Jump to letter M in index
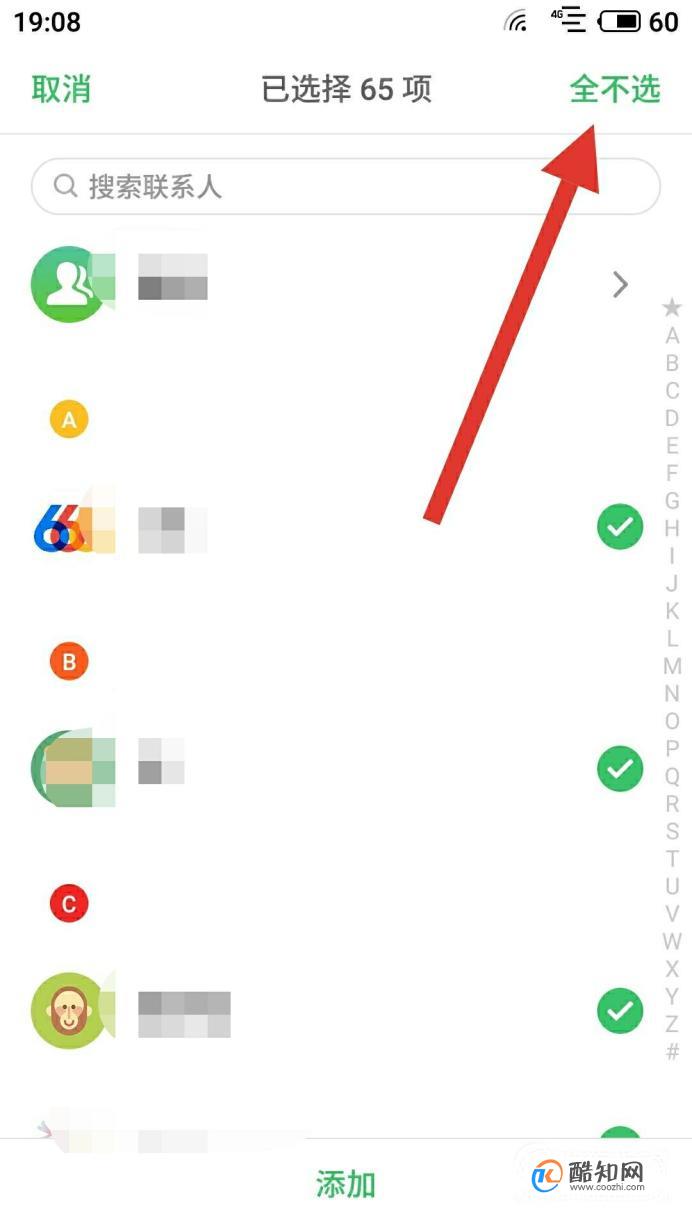 (672, 666)
